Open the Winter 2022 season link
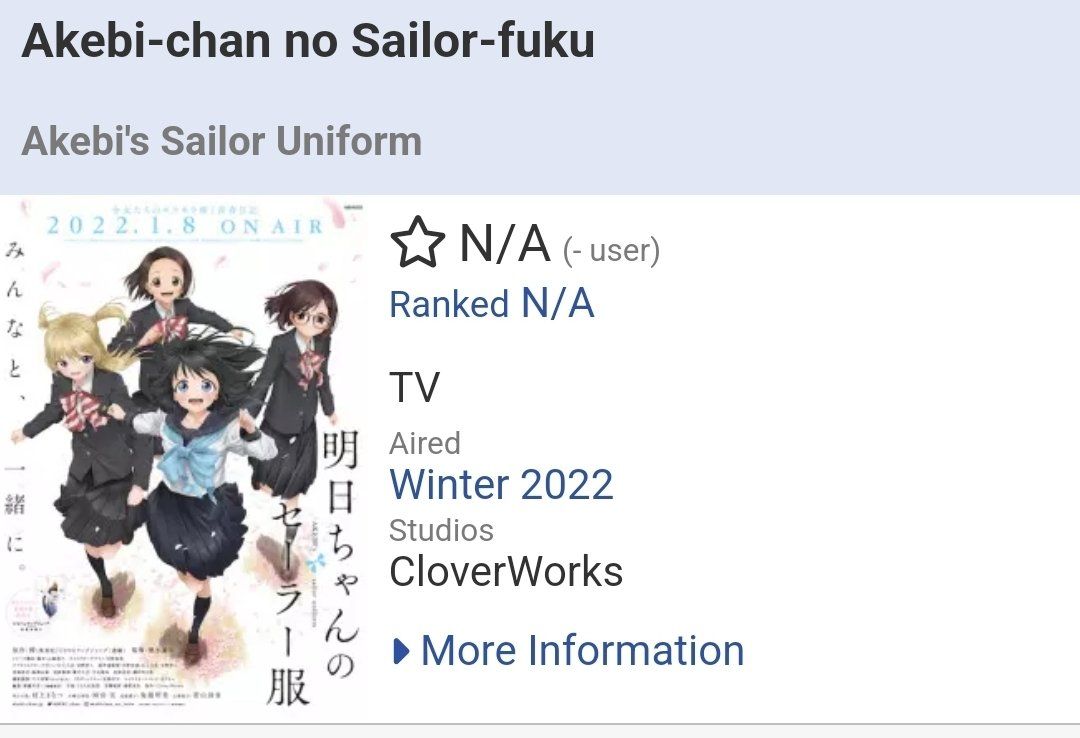 pos(501,485)
